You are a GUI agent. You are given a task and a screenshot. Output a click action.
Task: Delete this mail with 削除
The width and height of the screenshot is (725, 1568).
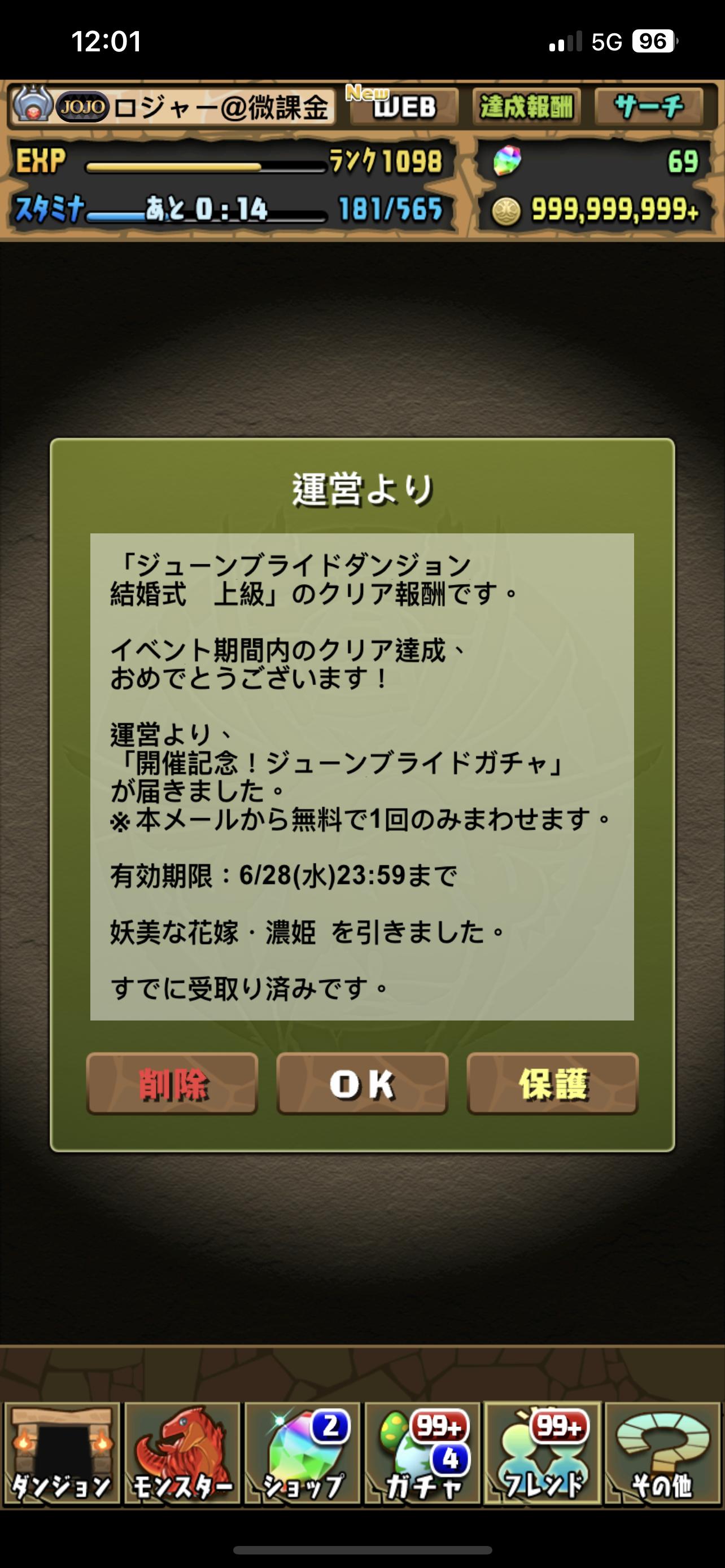coord(172,1084)
